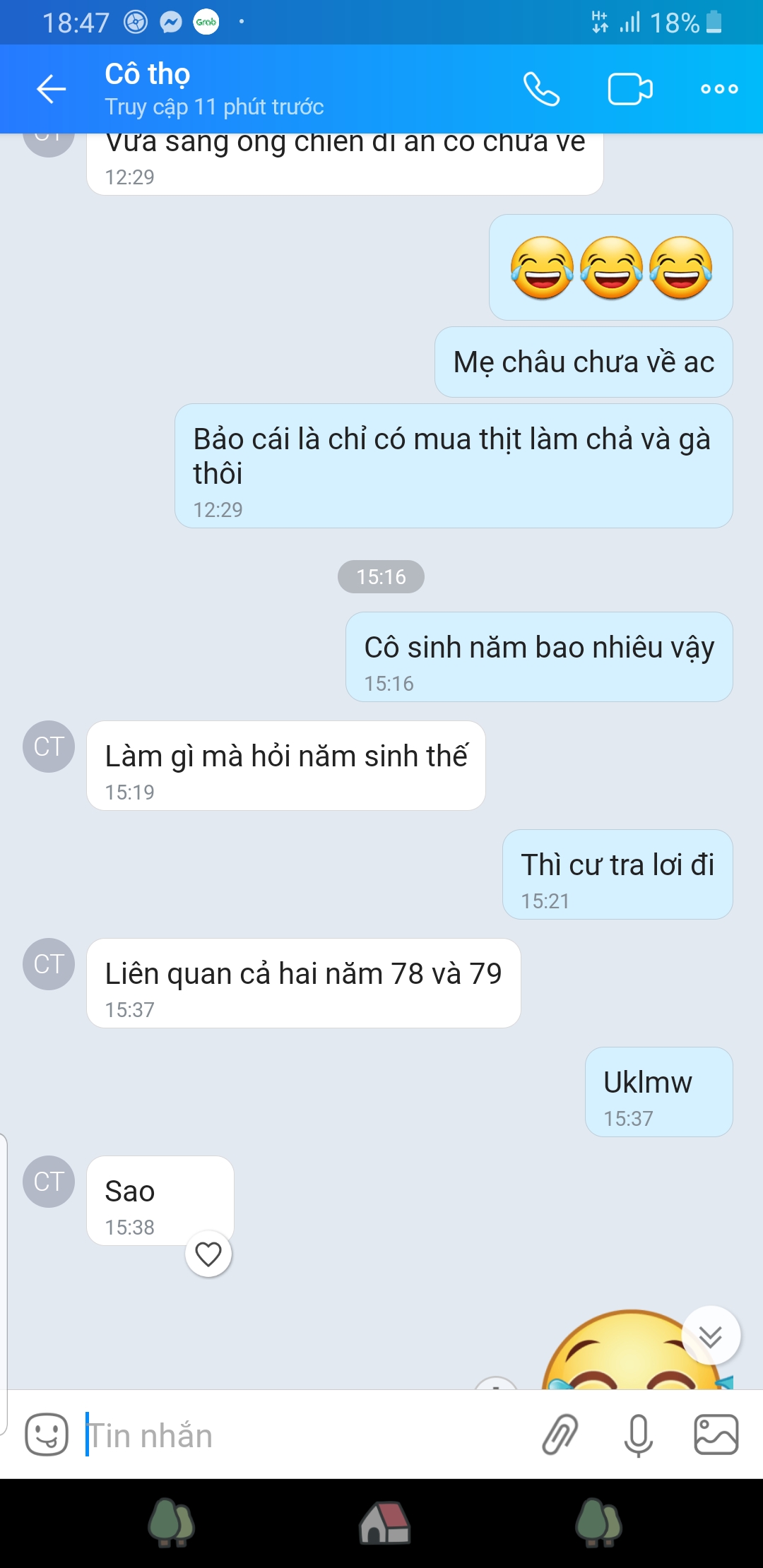Open Cô thọ contact profile from header
The height and width of the screenshot is (1568, 763).
(x=214, y=89)
